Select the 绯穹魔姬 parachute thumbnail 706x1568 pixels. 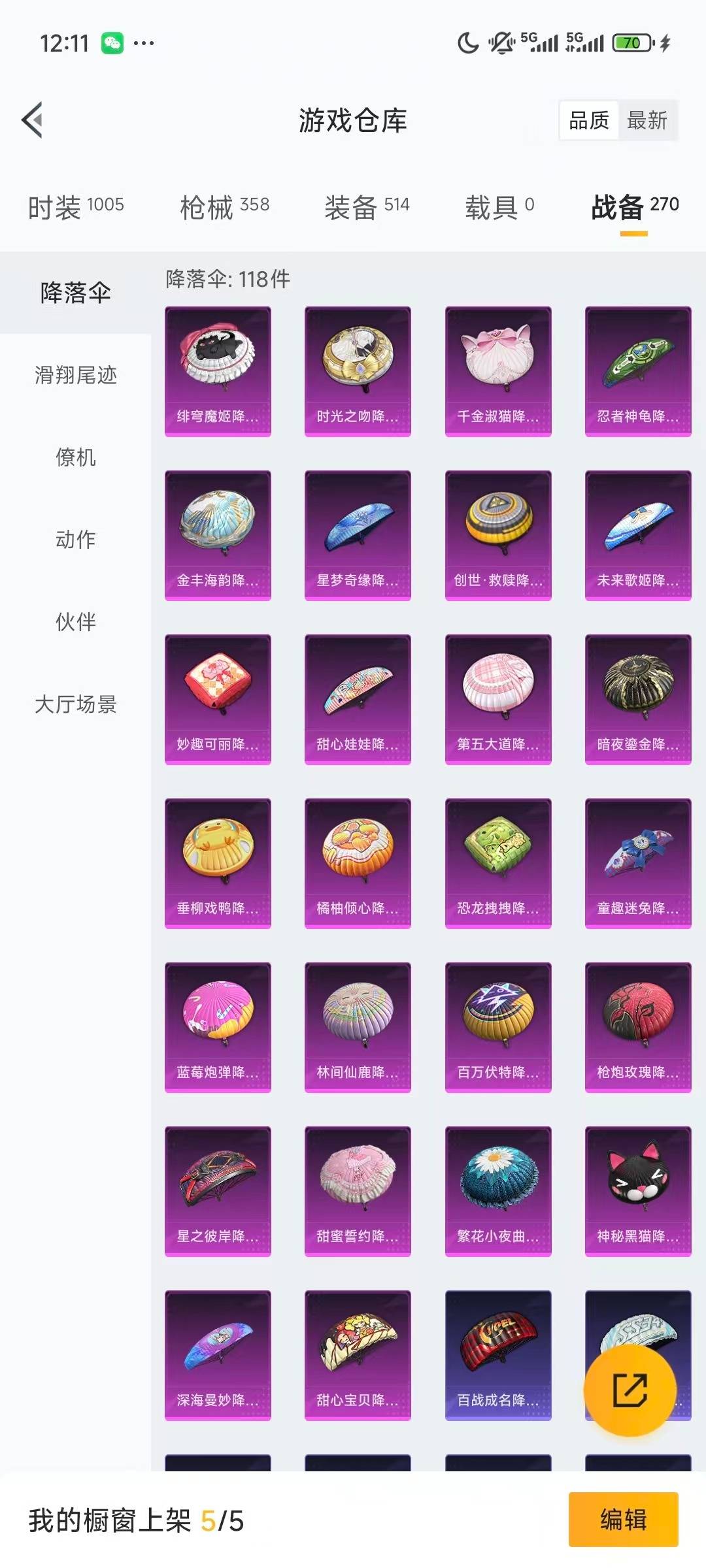[218, 370]
